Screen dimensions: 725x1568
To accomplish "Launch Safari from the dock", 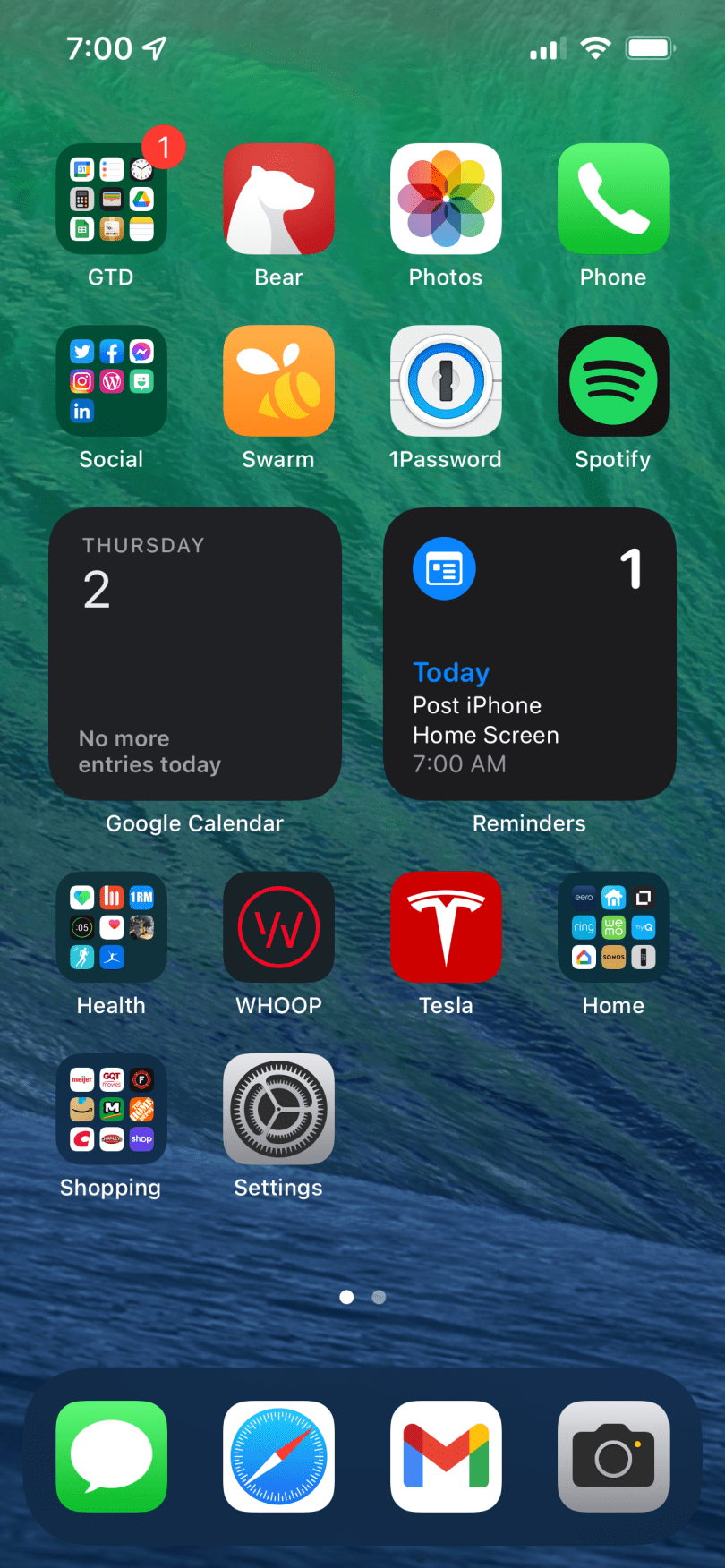I will click(278, 1456).
